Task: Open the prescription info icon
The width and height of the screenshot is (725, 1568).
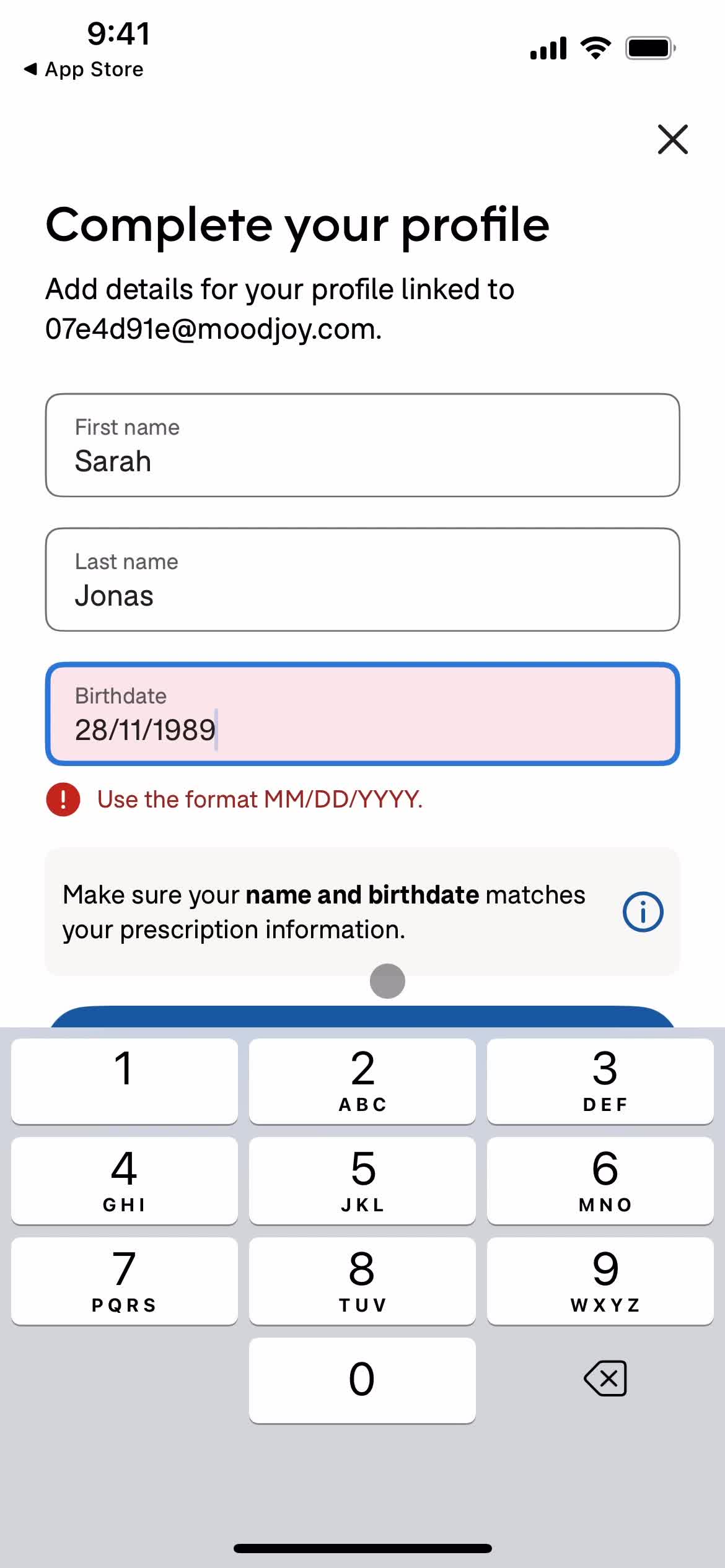Action: [643, 912]
